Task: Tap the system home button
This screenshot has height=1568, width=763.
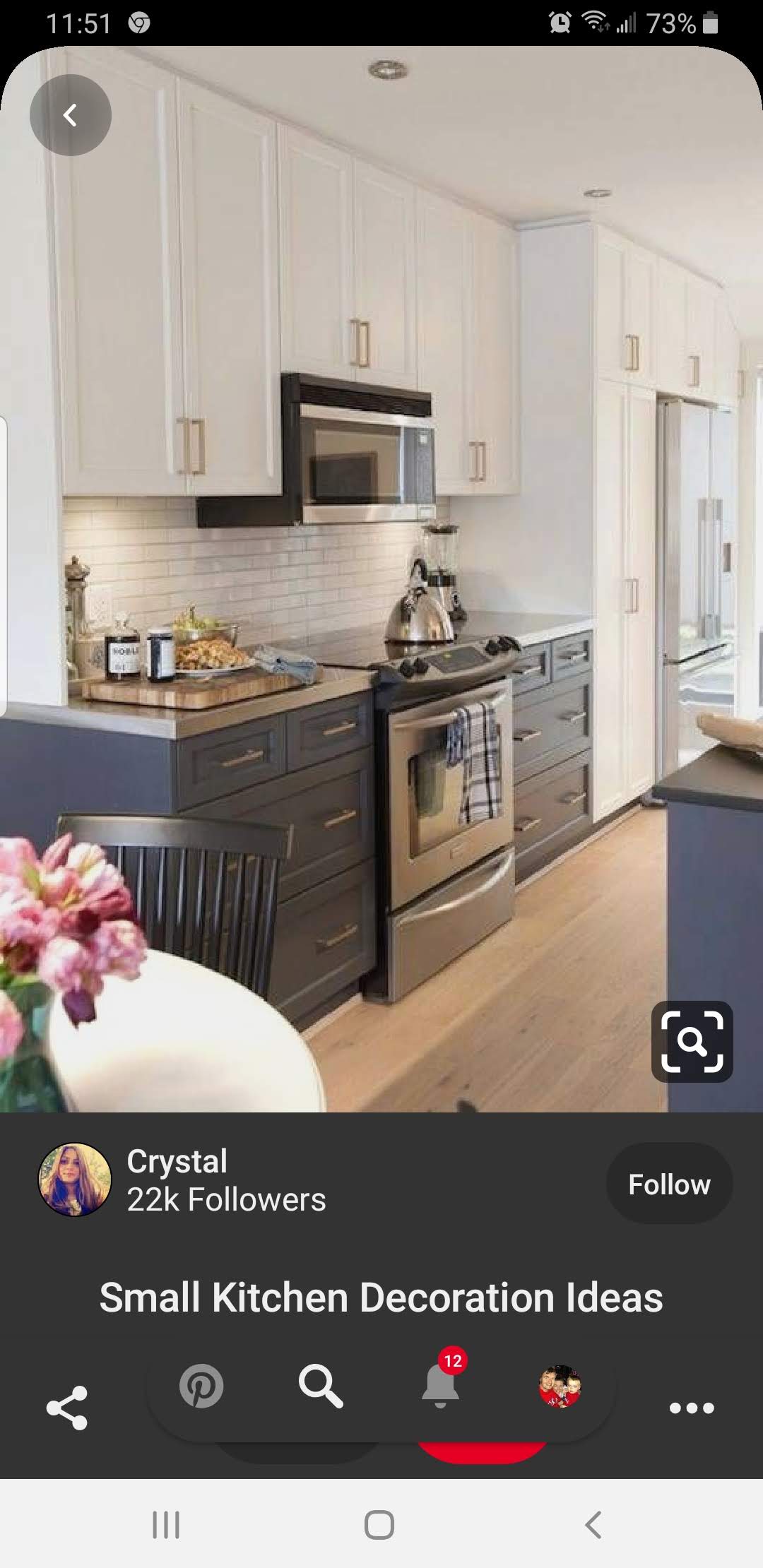Action: (379, 1524)
